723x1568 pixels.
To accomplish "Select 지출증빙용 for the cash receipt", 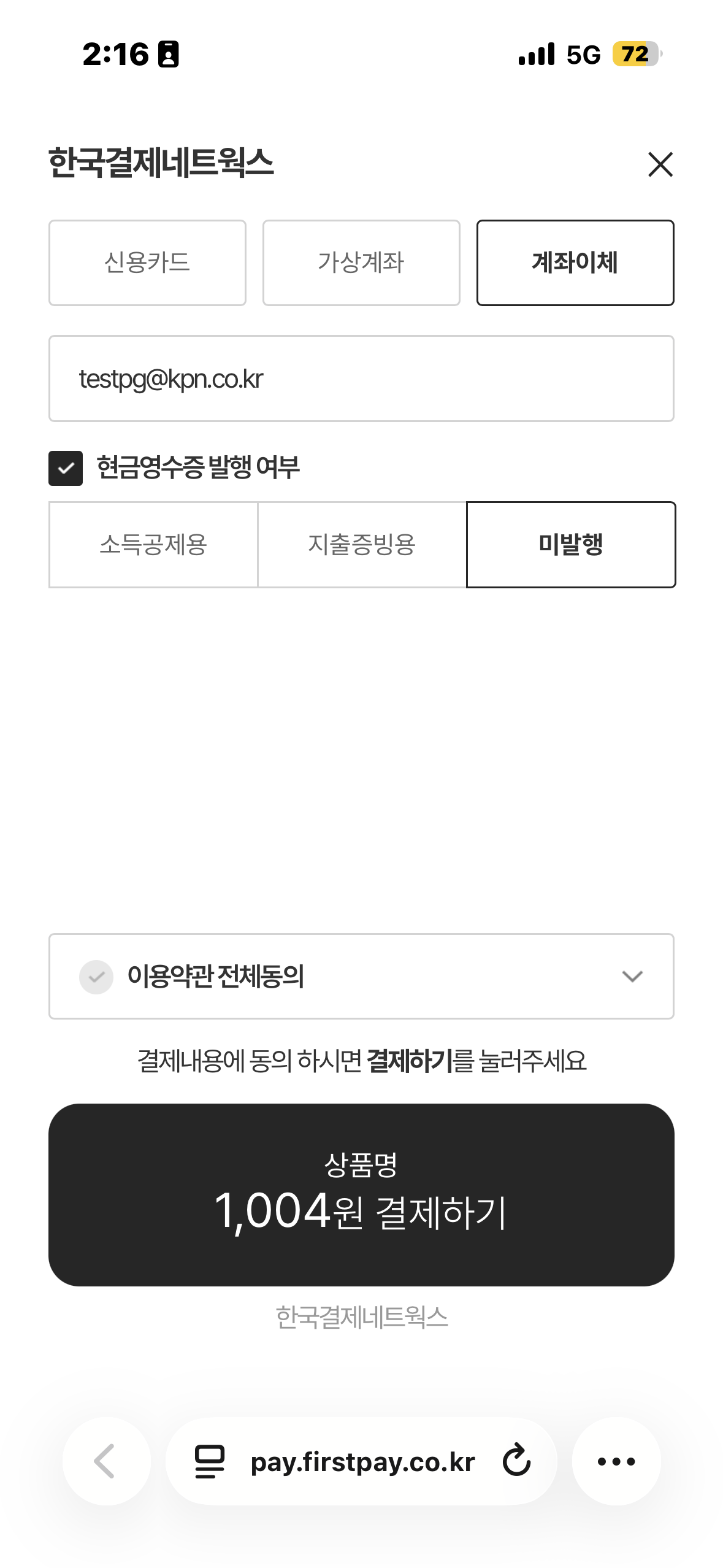I will (x=362, y=545).
